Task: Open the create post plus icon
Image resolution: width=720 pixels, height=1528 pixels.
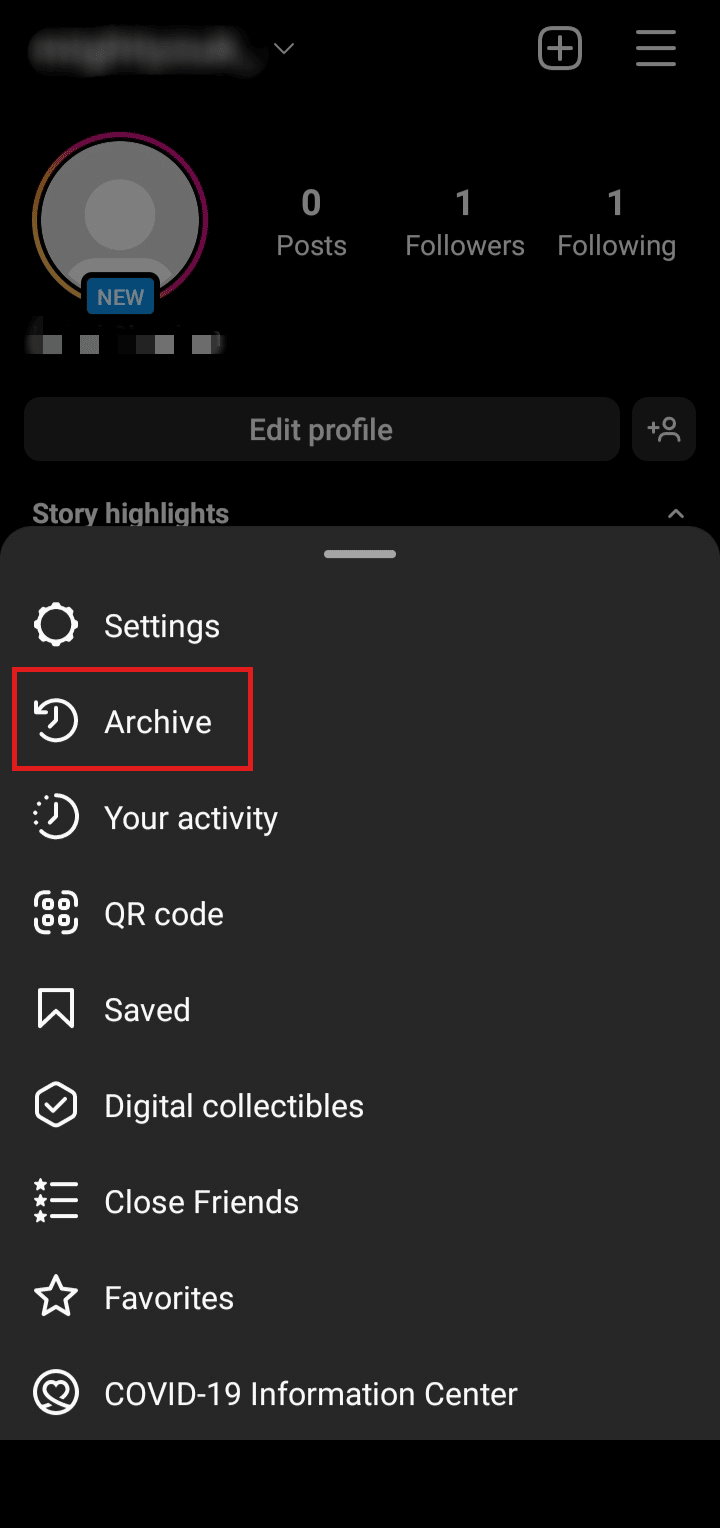Action: (560, 48)
